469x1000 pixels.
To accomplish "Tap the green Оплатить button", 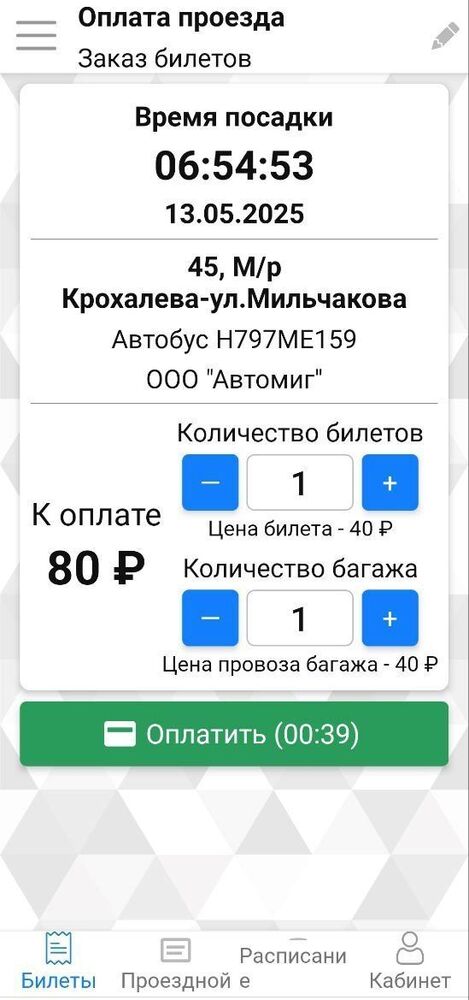I will pyautogui.click(x=234, y=734).
